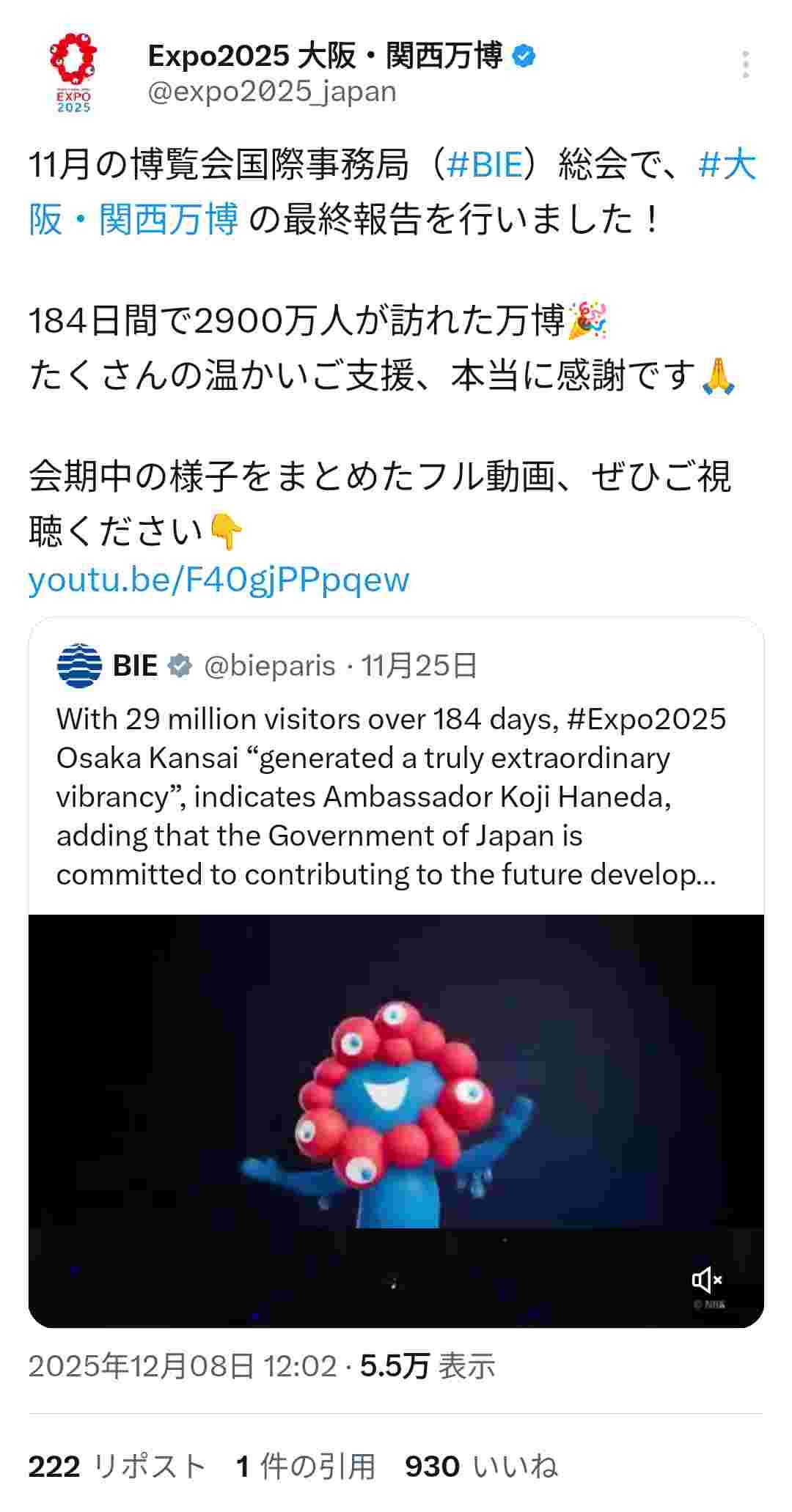Open the youtu.be/F40gjPPpqew link
Screen dimensions: 792x1512
pyautogui.click(x=219, y=580)
